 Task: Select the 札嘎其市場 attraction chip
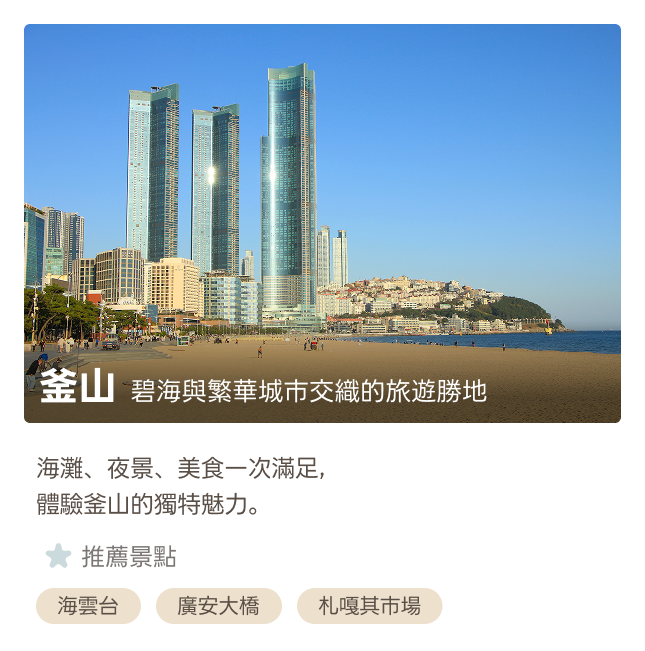(369, 606)
